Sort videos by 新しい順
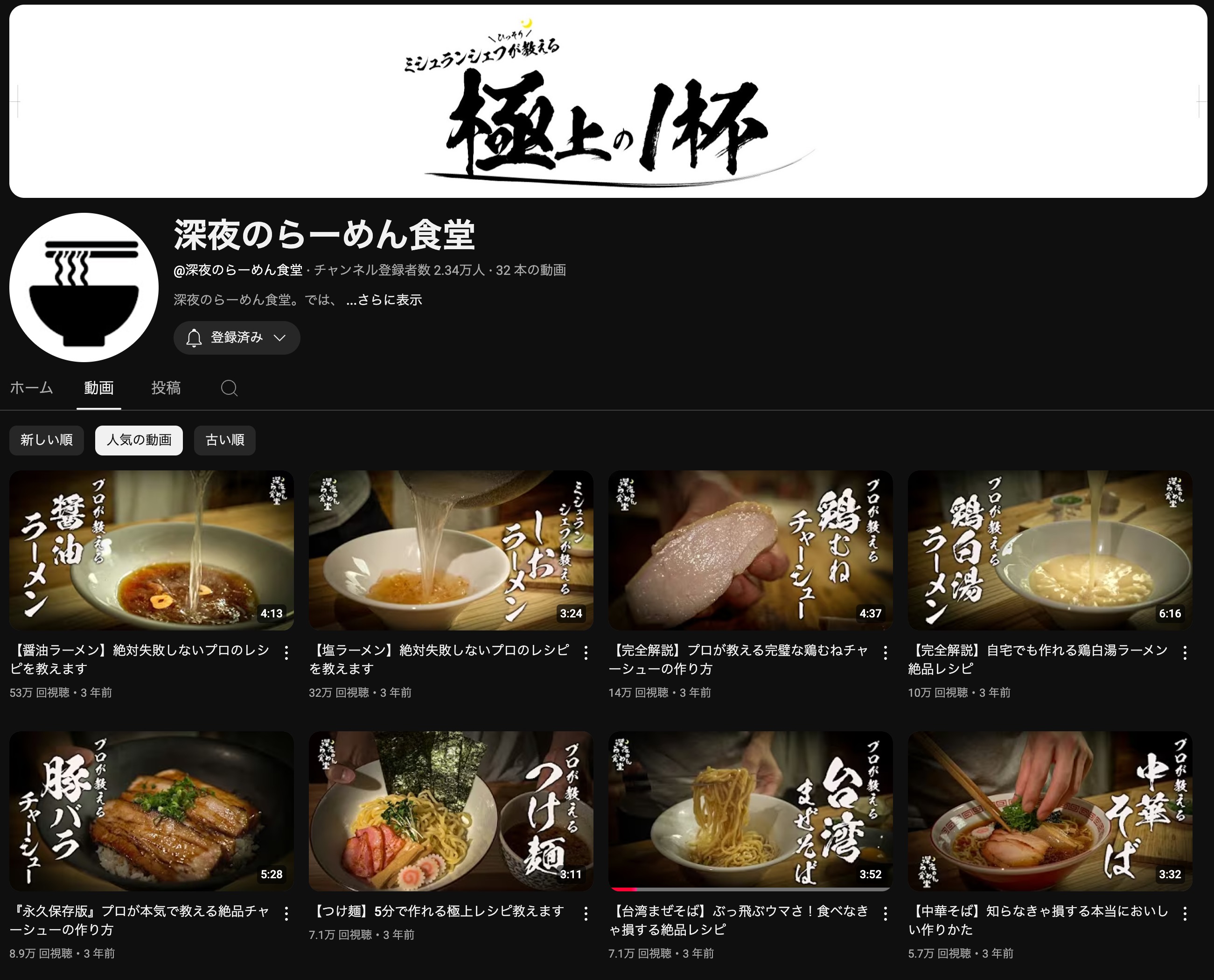The width and height of the screenshot is (1214, 980). click(46, 440)
